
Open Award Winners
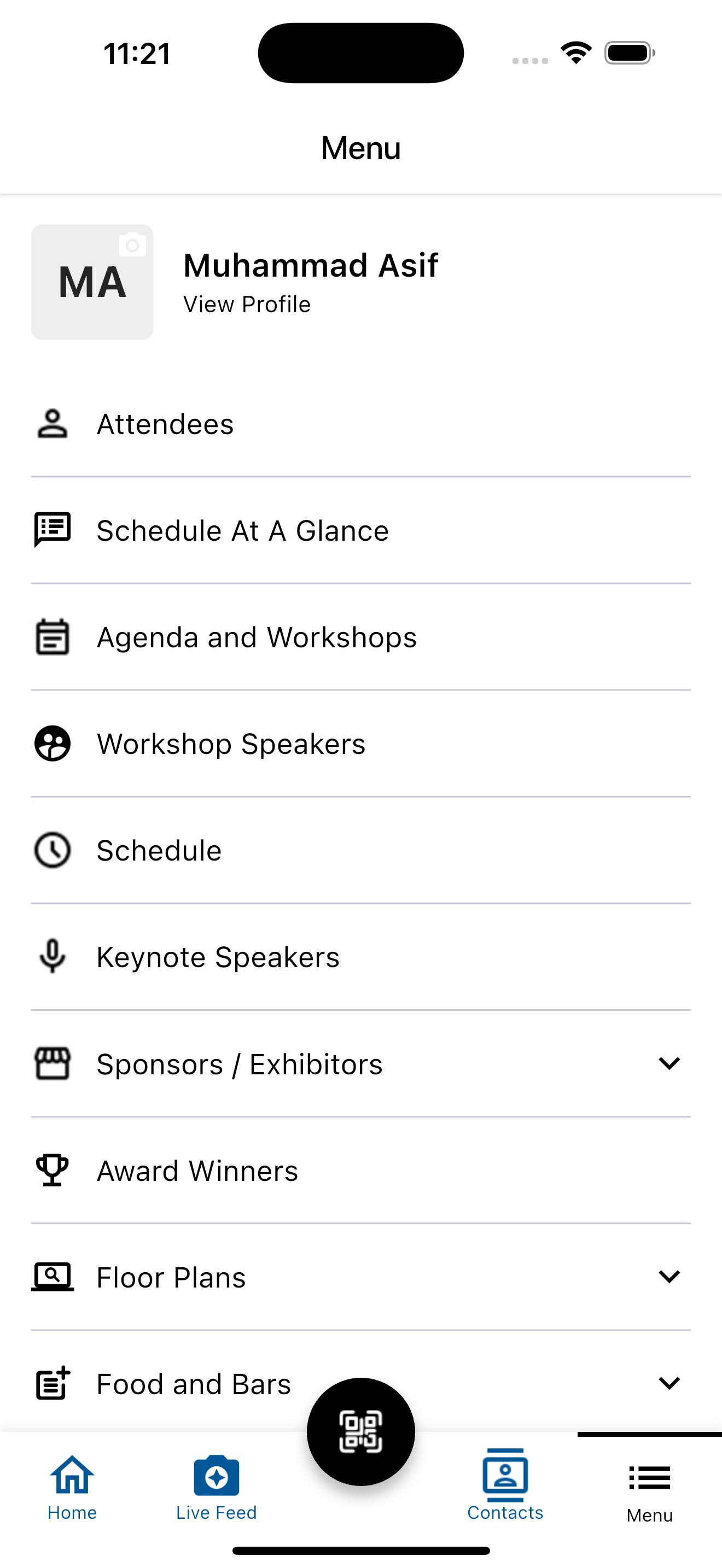[197, 1171]
